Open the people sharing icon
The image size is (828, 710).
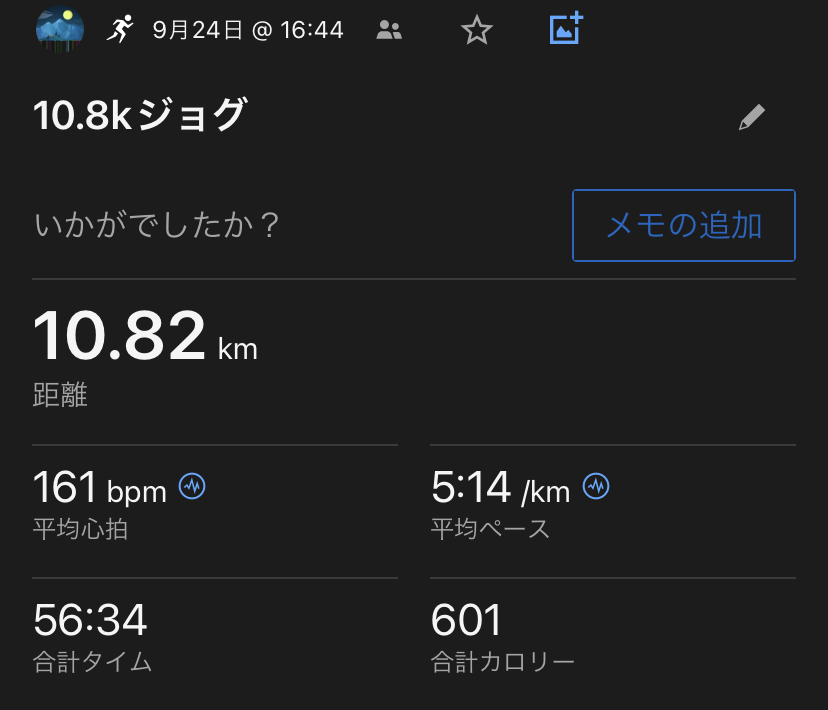[389, 30]
